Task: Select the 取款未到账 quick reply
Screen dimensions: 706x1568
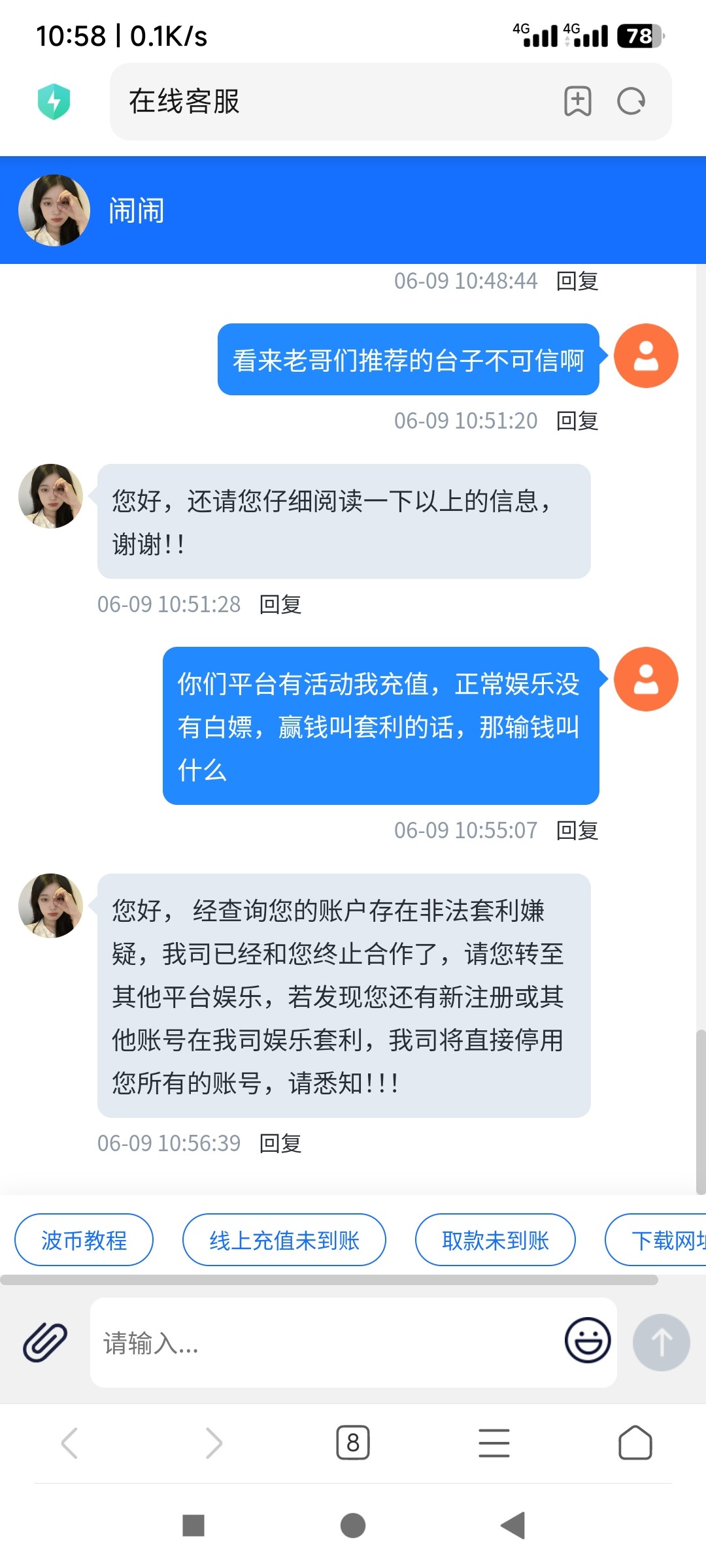Action: click(495, 1239)
